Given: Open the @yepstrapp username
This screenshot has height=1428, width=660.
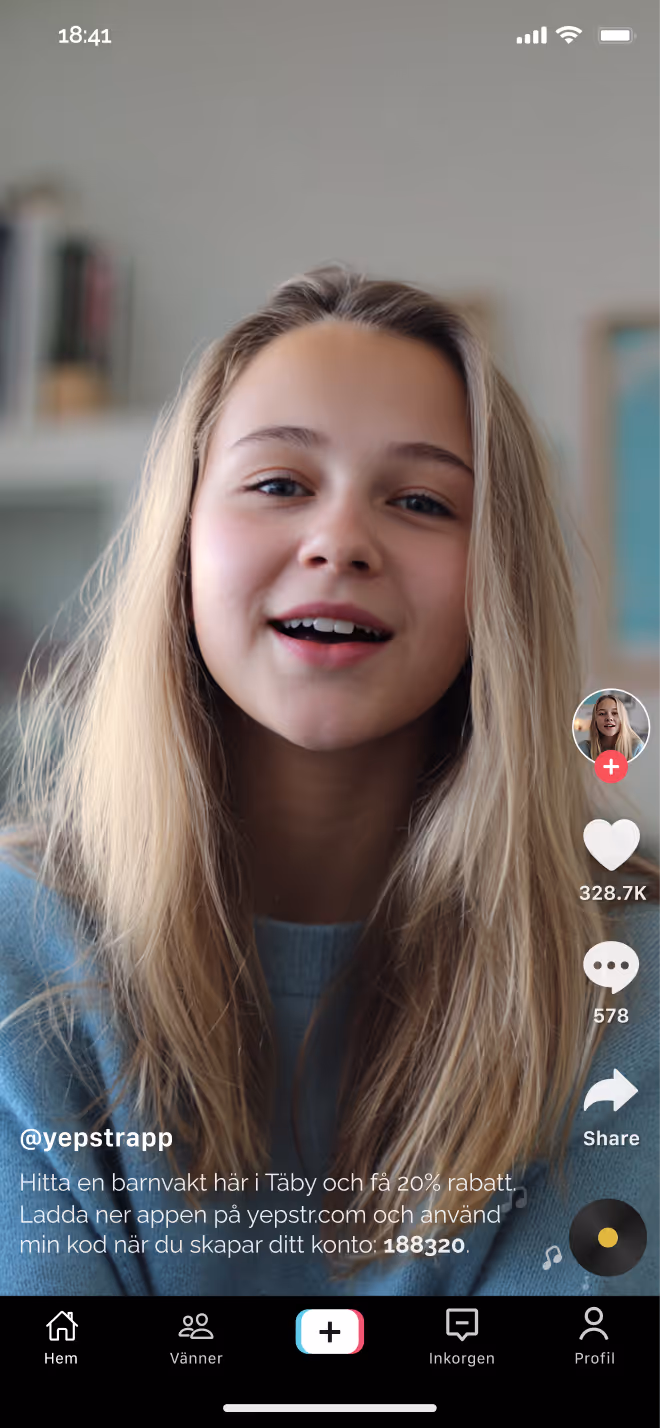Looking at the screenshot, I should click(x=96, y=1137).
